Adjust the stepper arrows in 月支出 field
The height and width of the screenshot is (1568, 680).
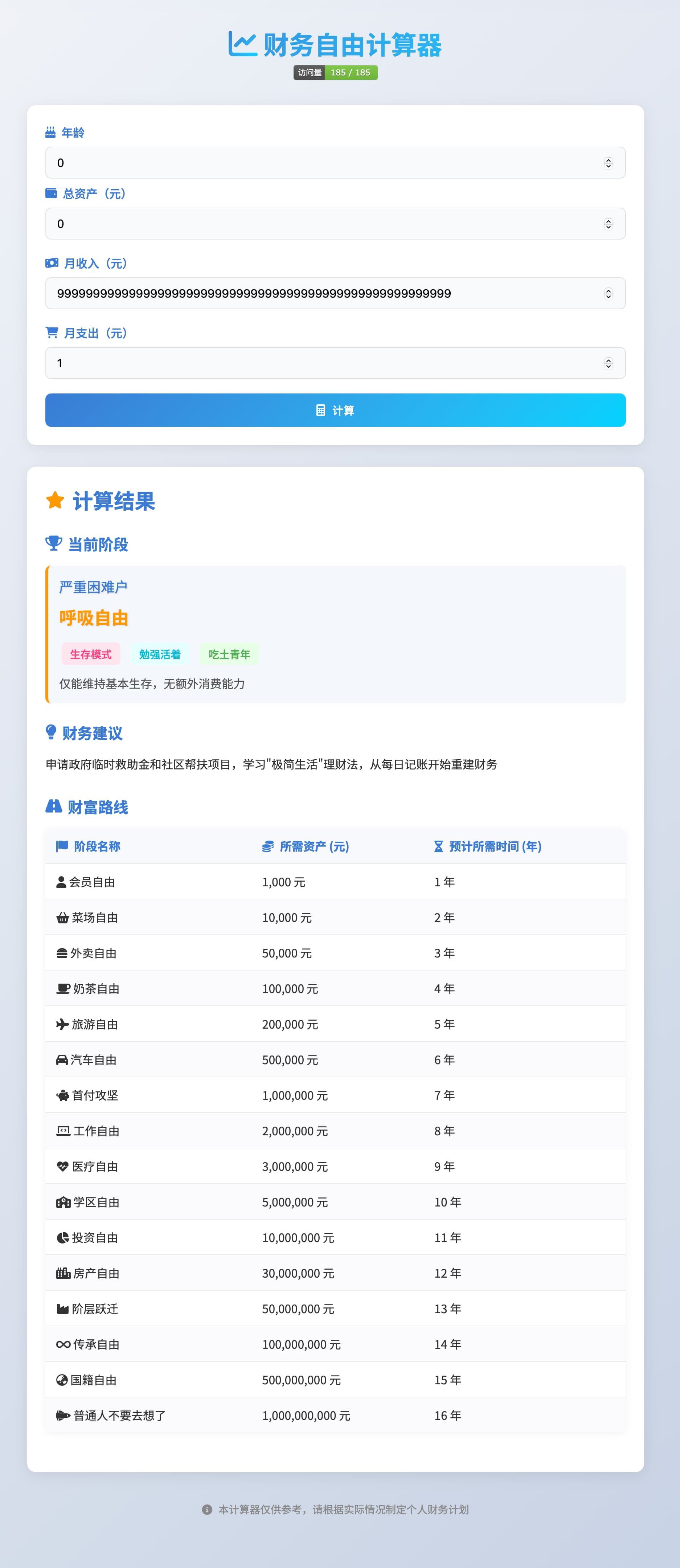[x=608, y=363]
